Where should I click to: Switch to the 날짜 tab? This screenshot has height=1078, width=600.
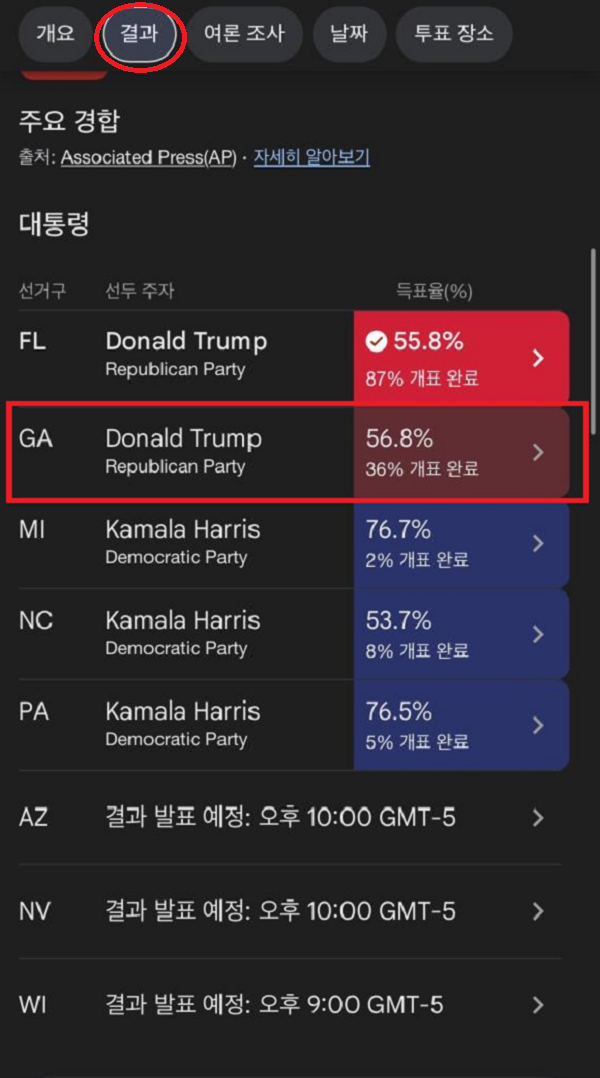[x=350, y=34]
